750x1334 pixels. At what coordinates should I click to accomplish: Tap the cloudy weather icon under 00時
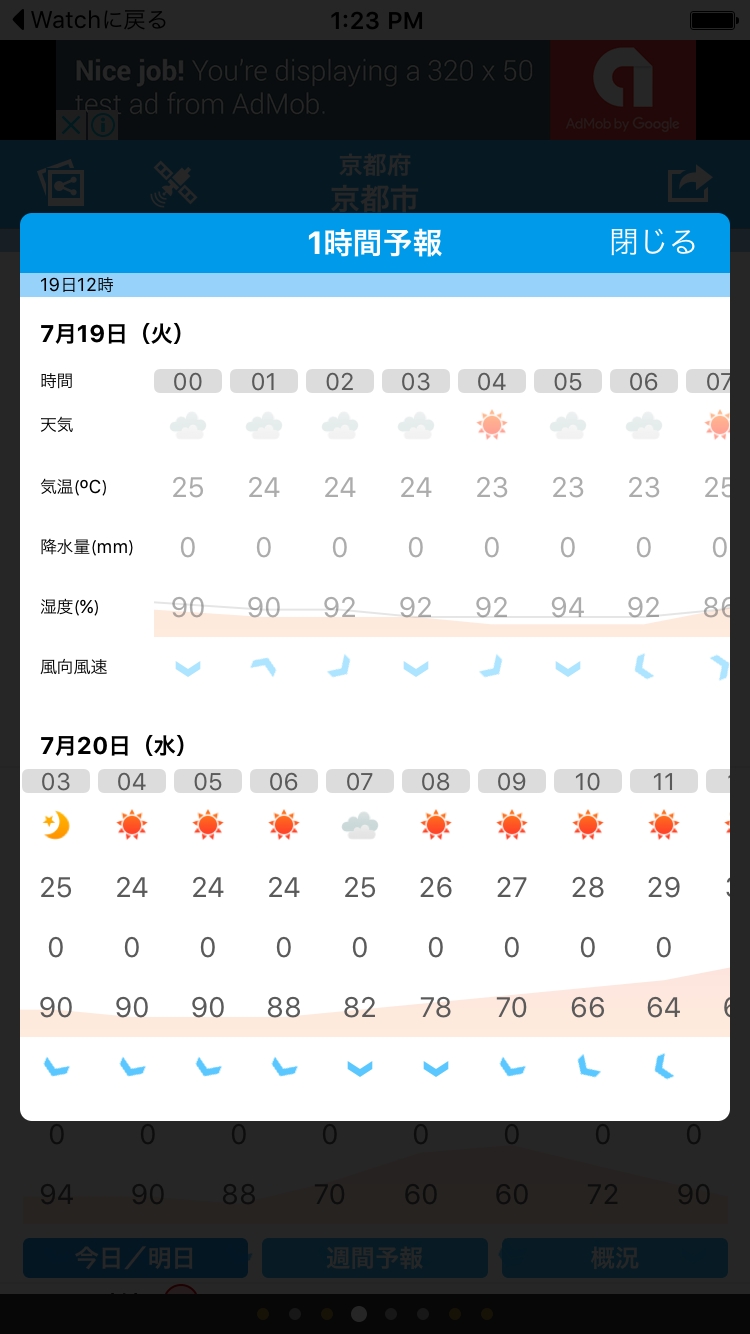click(x=187, y=424)
